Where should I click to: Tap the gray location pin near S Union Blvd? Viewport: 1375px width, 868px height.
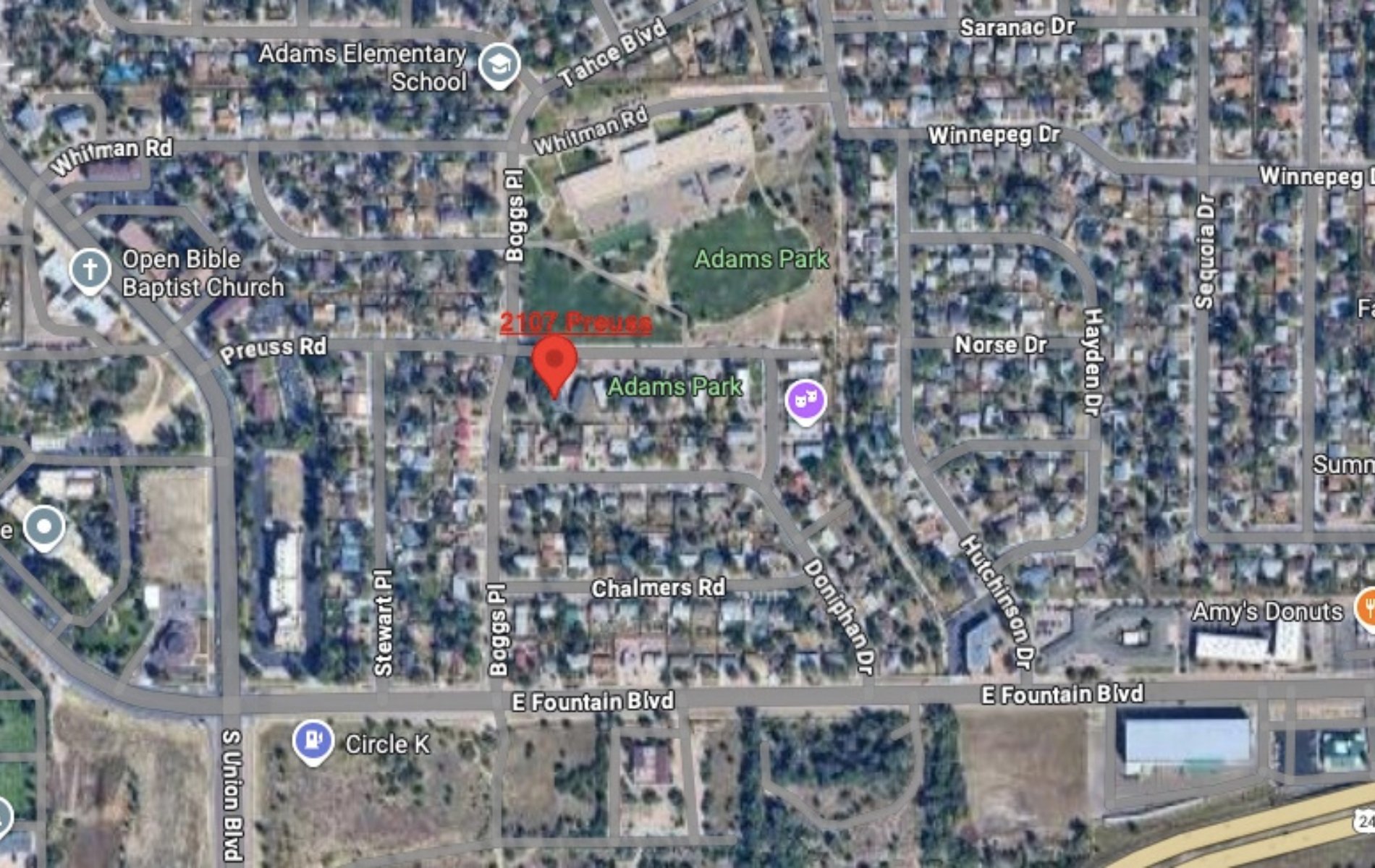(44, 527)
